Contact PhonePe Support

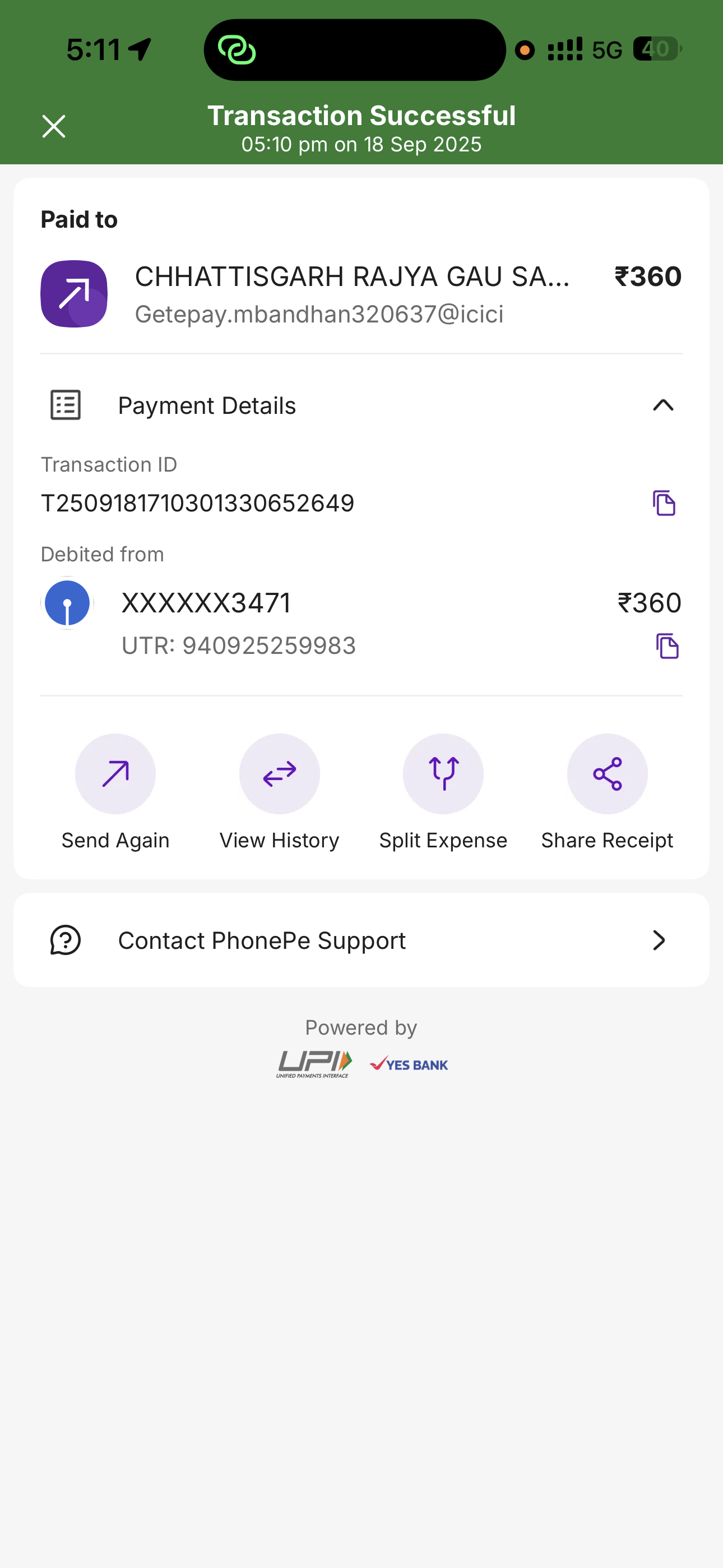pyautogui.click(x=361, y=940)
